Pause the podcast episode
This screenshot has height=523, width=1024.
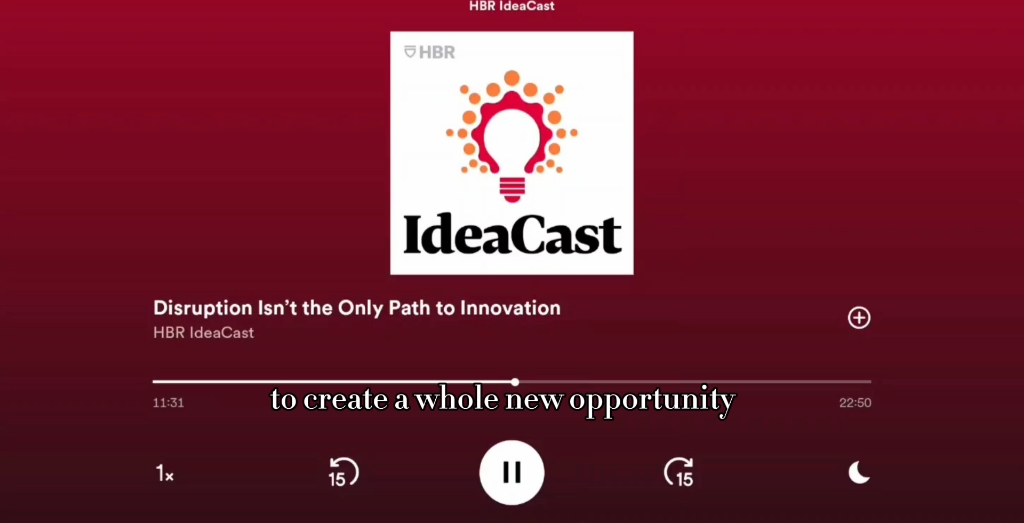(x=511, y=472)
